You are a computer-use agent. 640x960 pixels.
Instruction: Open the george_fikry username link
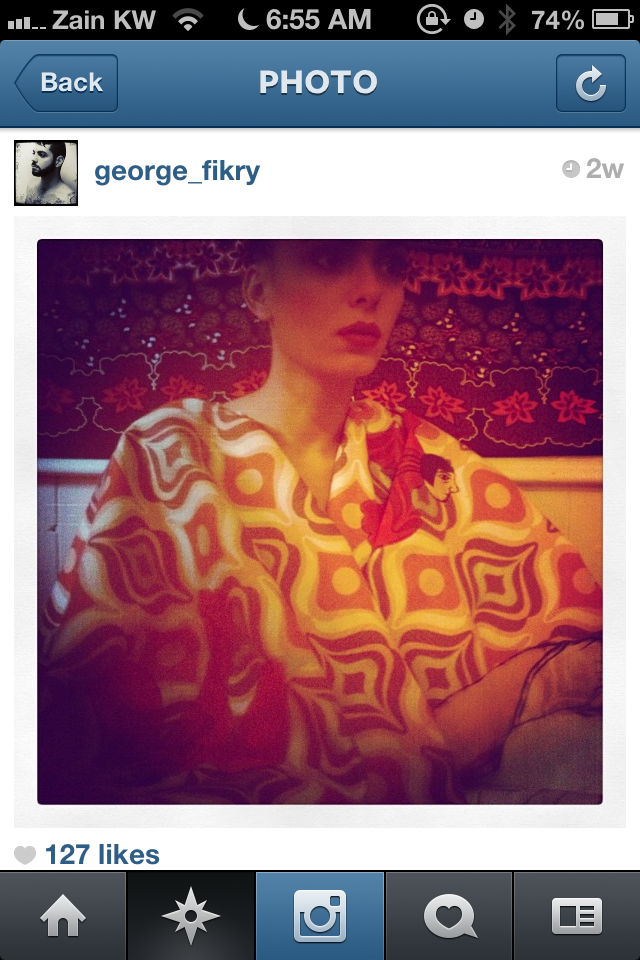(x=177, y=171)
